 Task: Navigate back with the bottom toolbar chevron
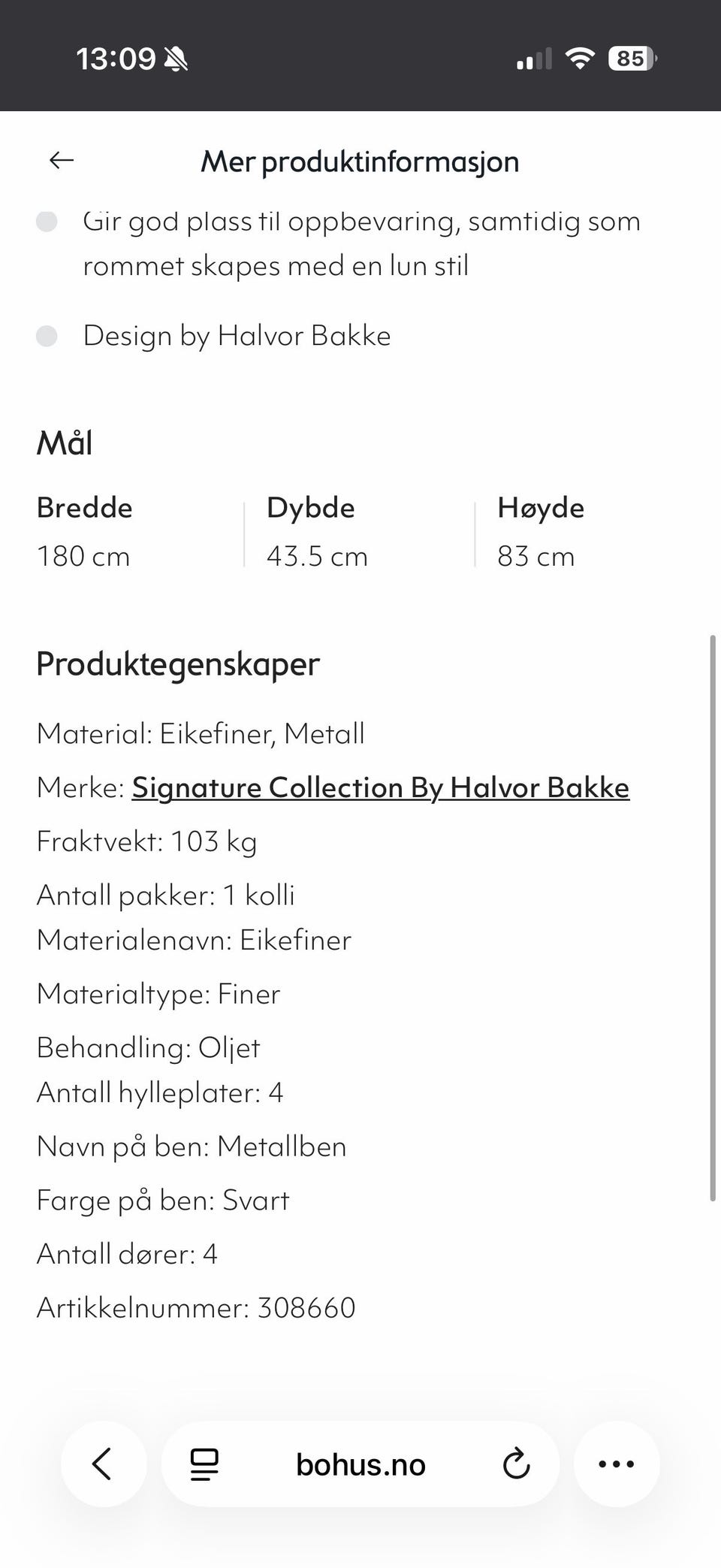(x=104, y=1464)
